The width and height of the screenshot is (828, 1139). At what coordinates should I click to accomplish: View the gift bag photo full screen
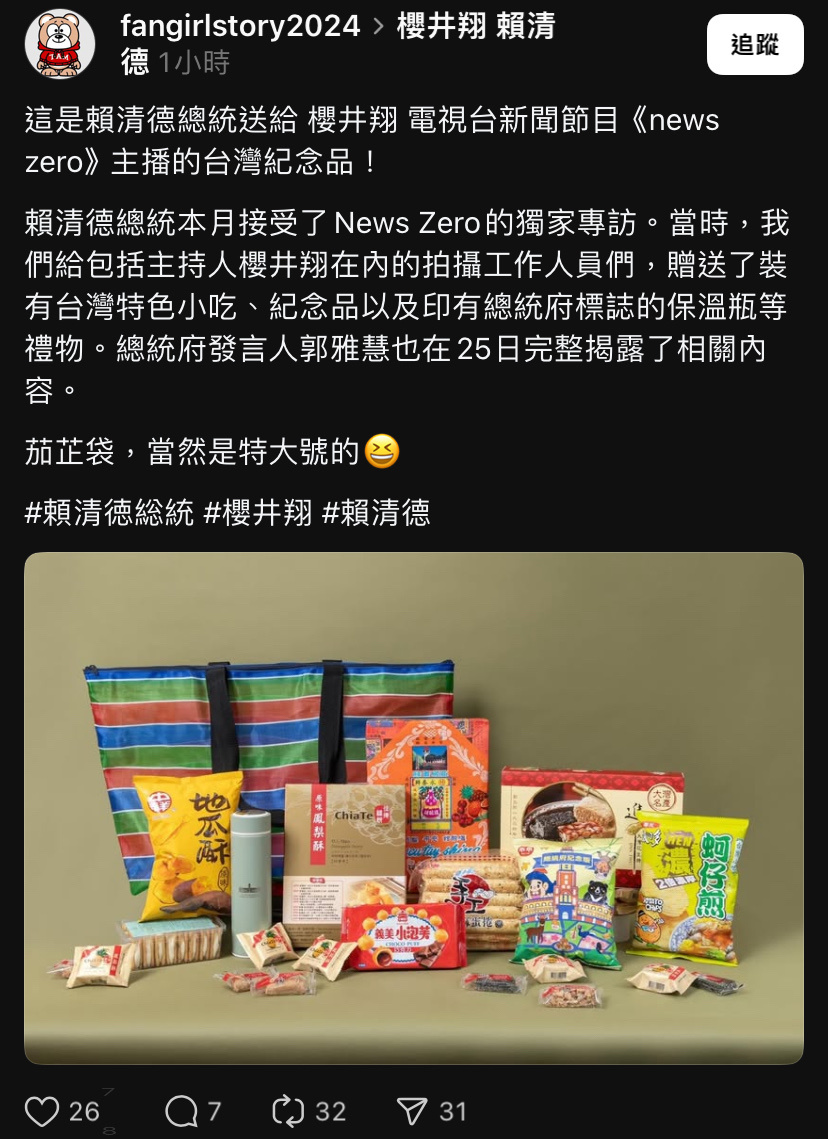tap(413, 807)
